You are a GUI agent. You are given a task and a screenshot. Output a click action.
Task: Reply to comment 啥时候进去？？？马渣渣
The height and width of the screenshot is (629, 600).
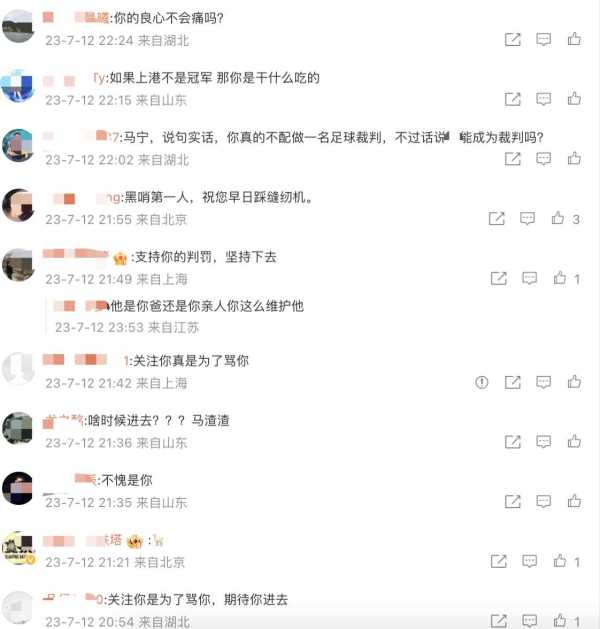(x=543, y=441)
